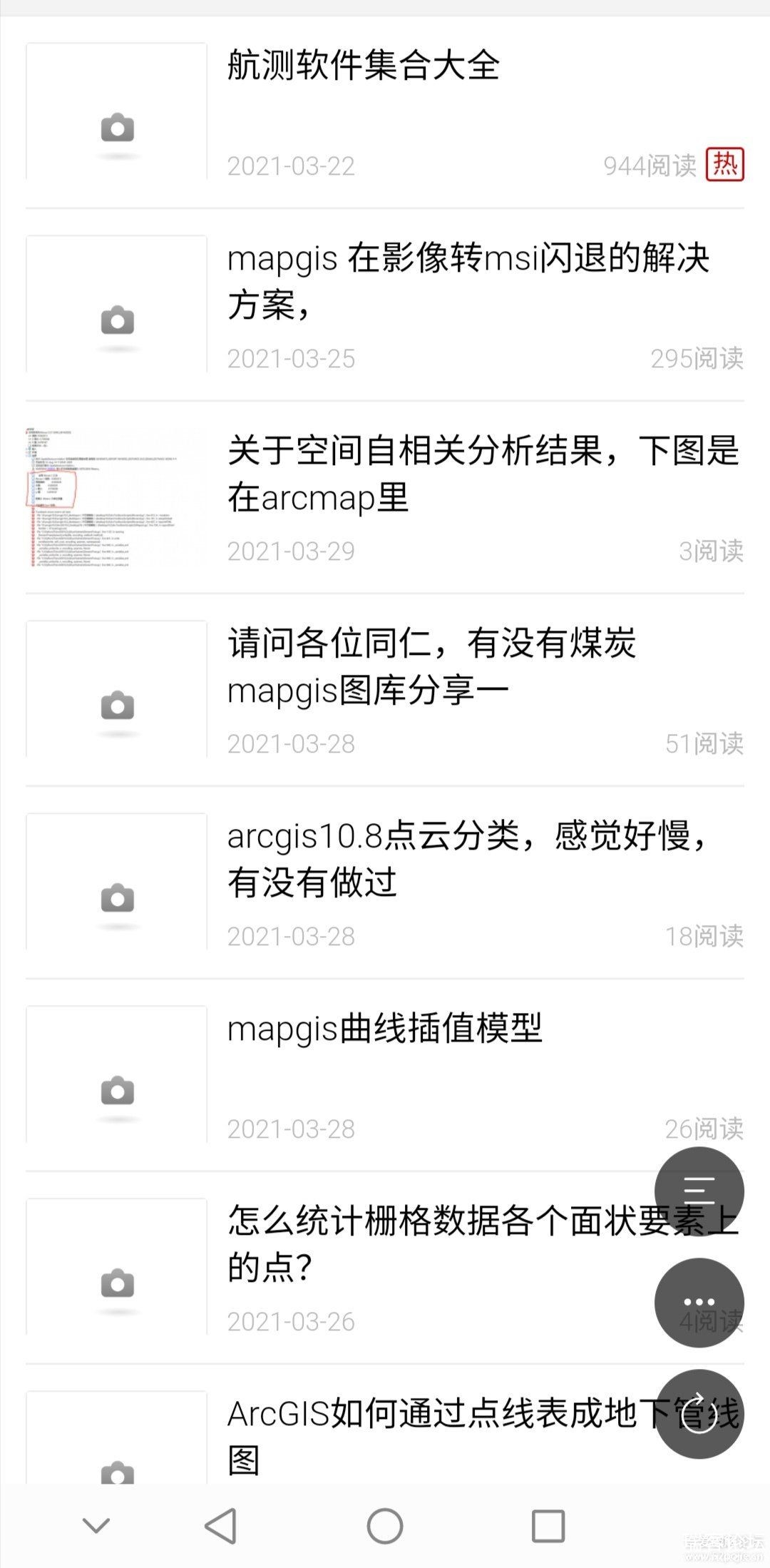This screenshot has height=1568, width=770.
Task: Open the ArcGIS如何通过点线表 post
Action: pos(442,1435)
